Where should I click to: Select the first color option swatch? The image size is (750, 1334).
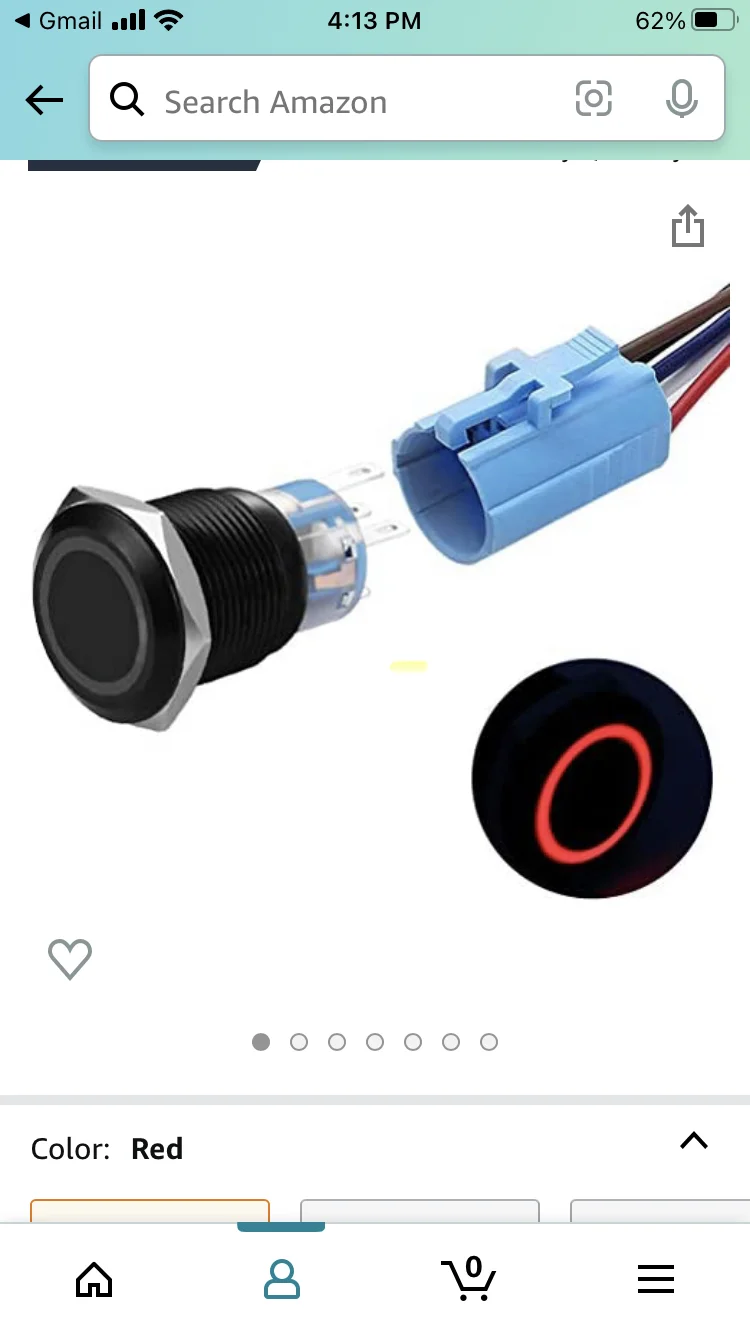(150, 1210)
